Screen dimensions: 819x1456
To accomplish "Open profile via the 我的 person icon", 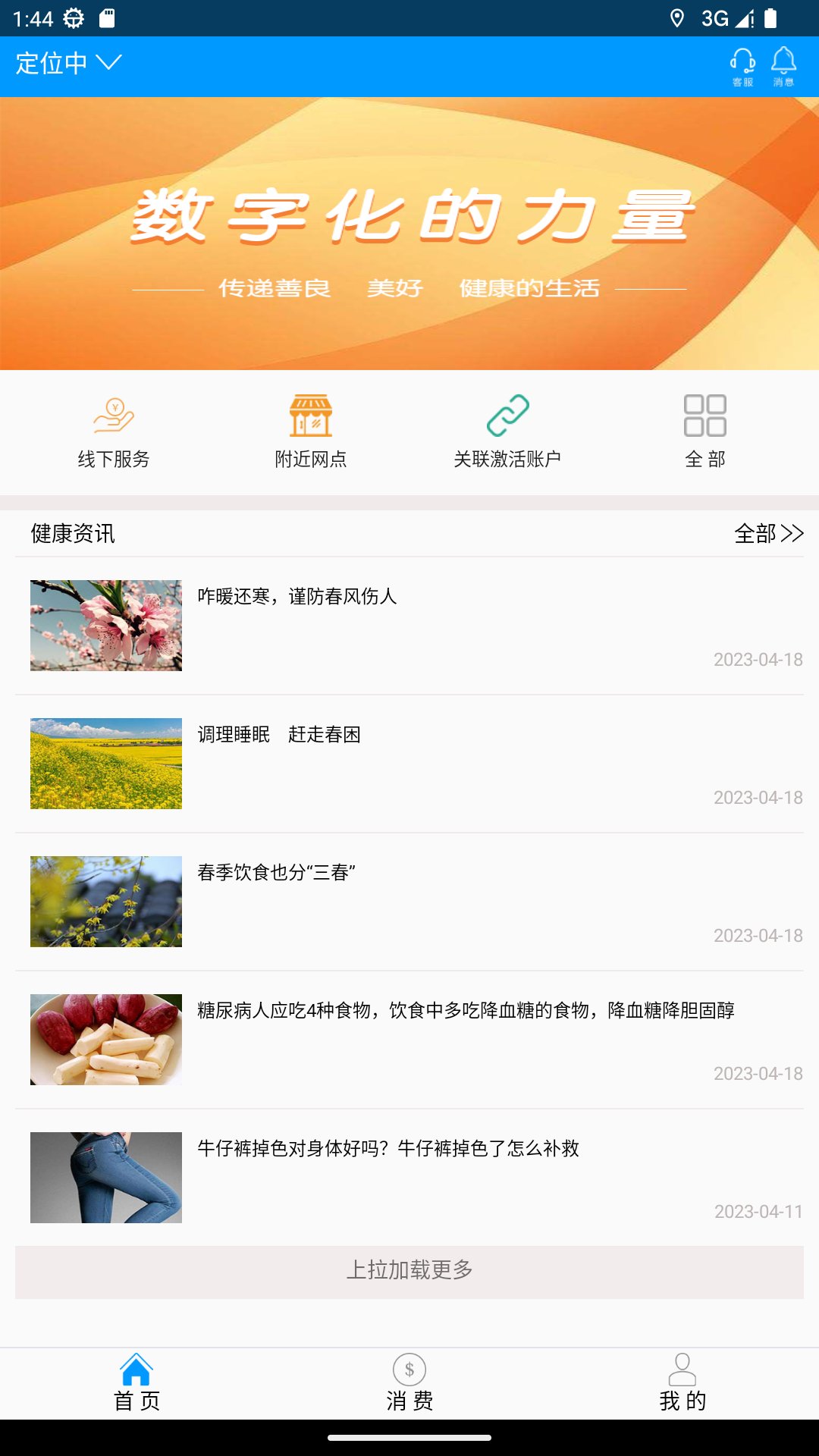I will [x=682, y=1370].
